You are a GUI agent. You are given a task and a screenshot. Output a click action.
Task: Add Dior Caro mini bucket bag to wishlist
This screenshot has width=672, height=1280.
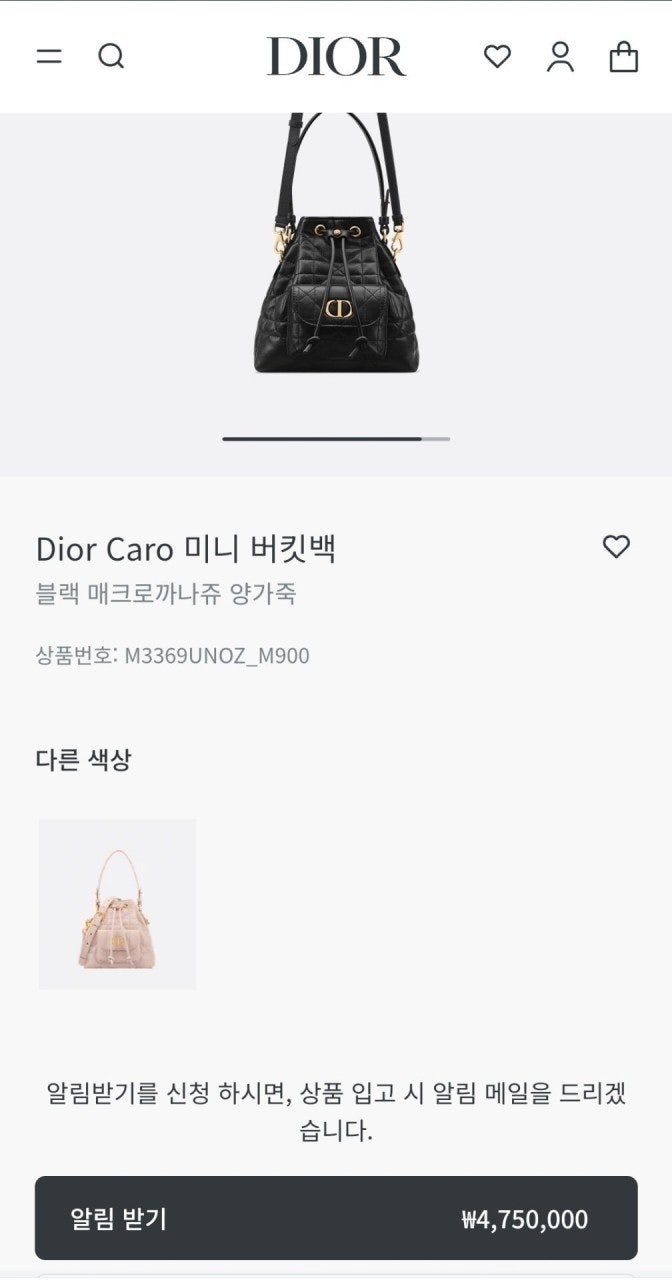(x=616, y=546)
